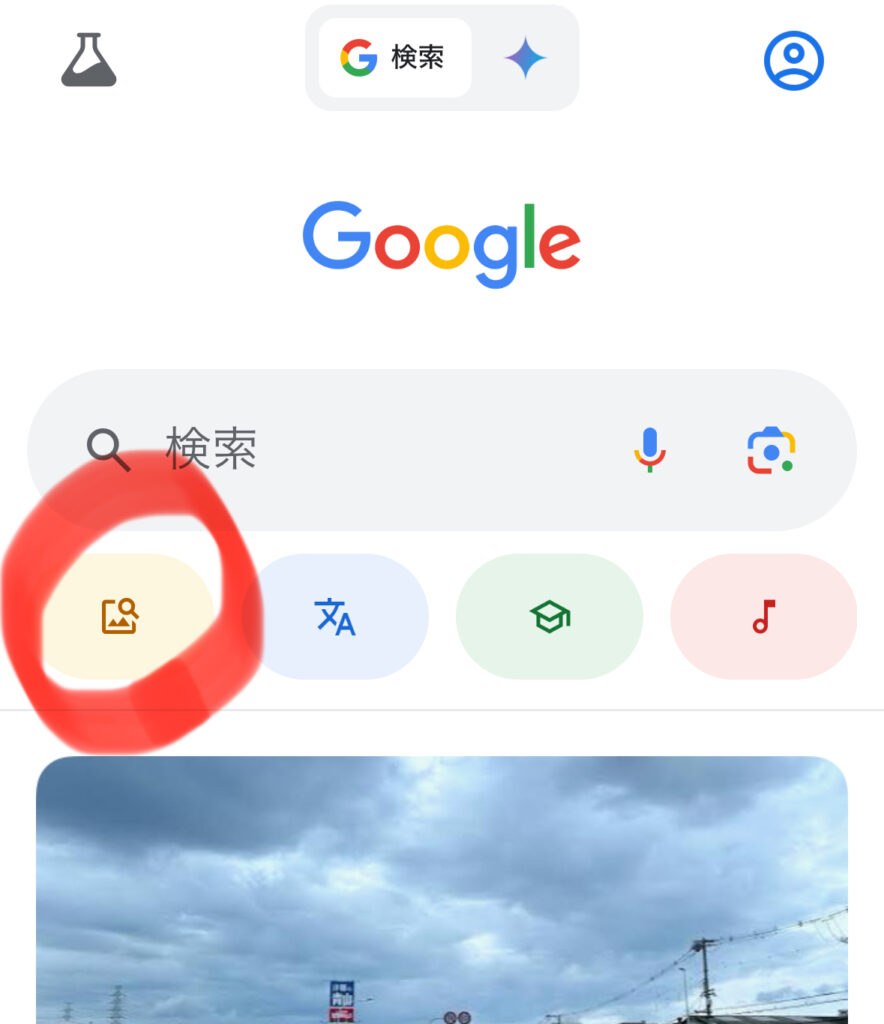Switch to the Gemini sparkle tab

(x=525, y=59)
